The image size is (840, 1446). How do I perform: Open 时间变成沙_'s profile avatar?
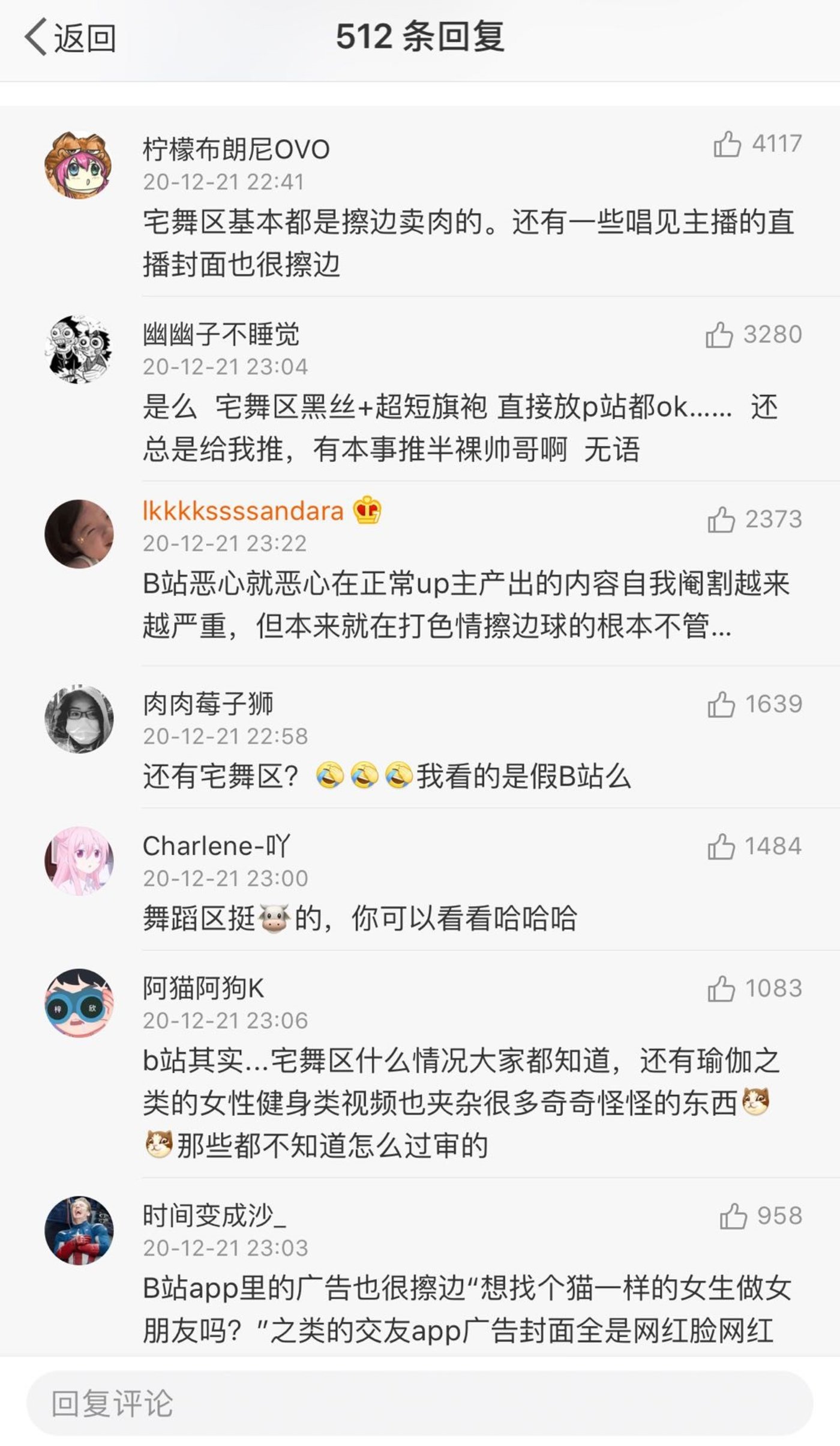click(79, 1231)
